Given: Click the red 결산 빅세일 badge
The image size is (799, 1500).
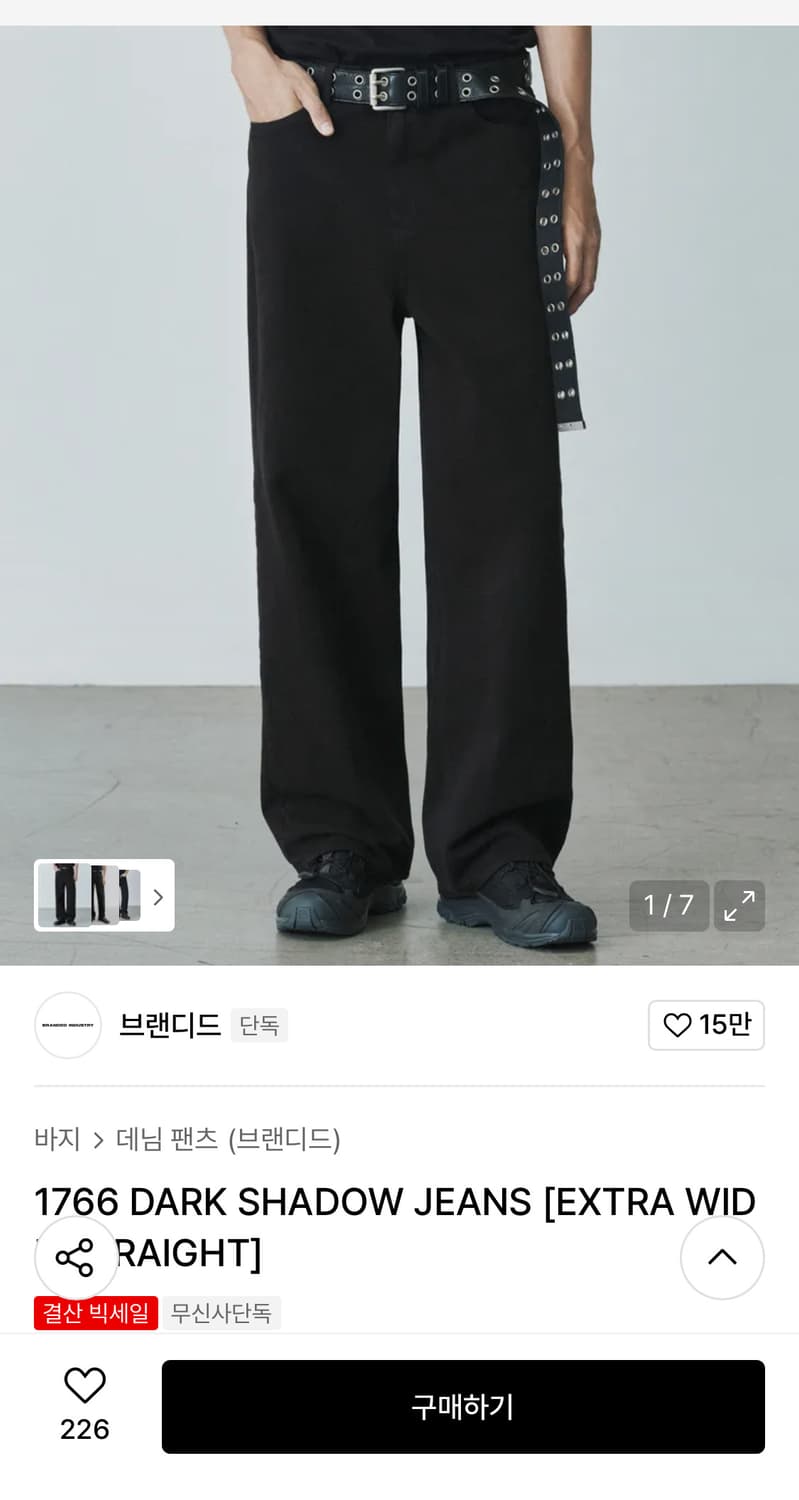Looking at the screenshot, I should [x=96, y=1314].
